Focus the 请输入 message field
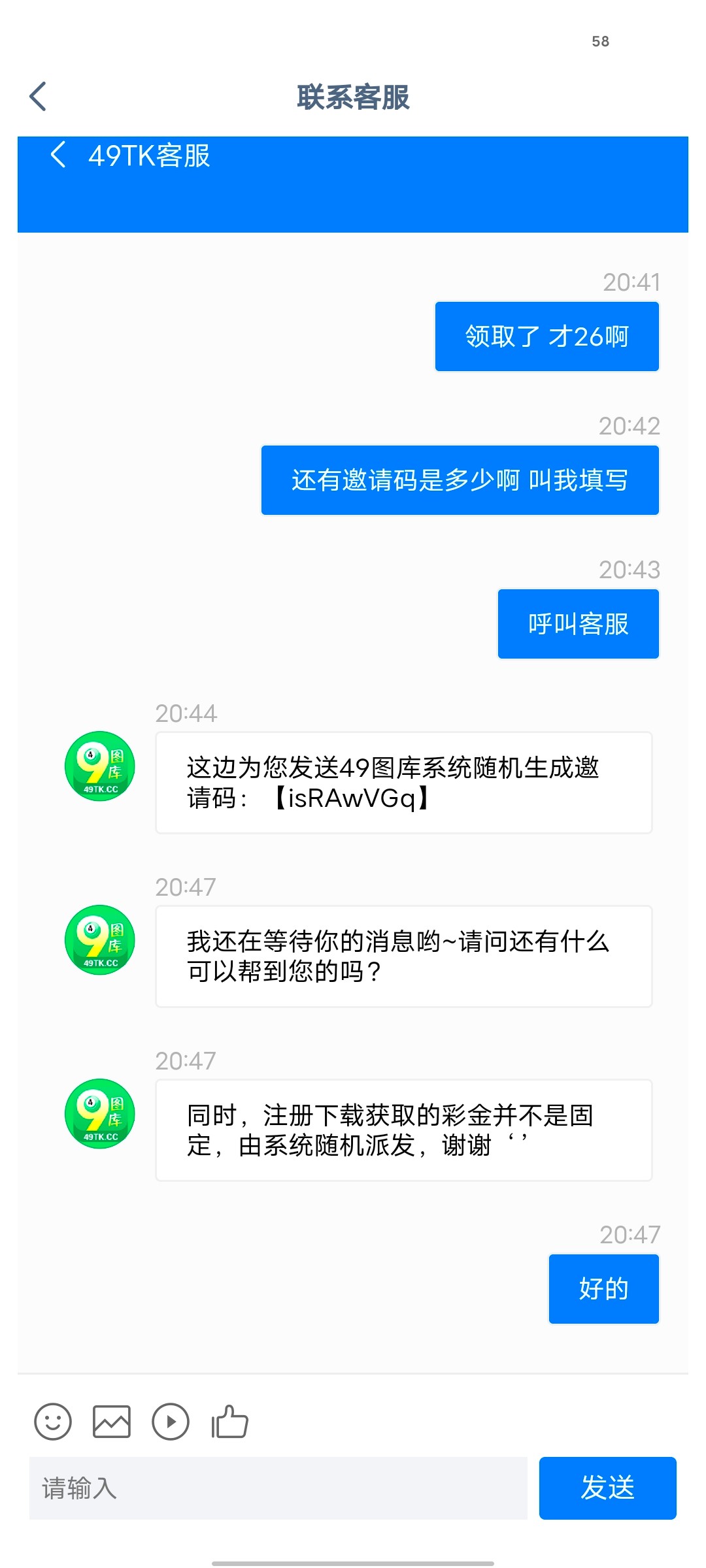The height and width of the screenshot is (1568, 706). [278, 1488]
